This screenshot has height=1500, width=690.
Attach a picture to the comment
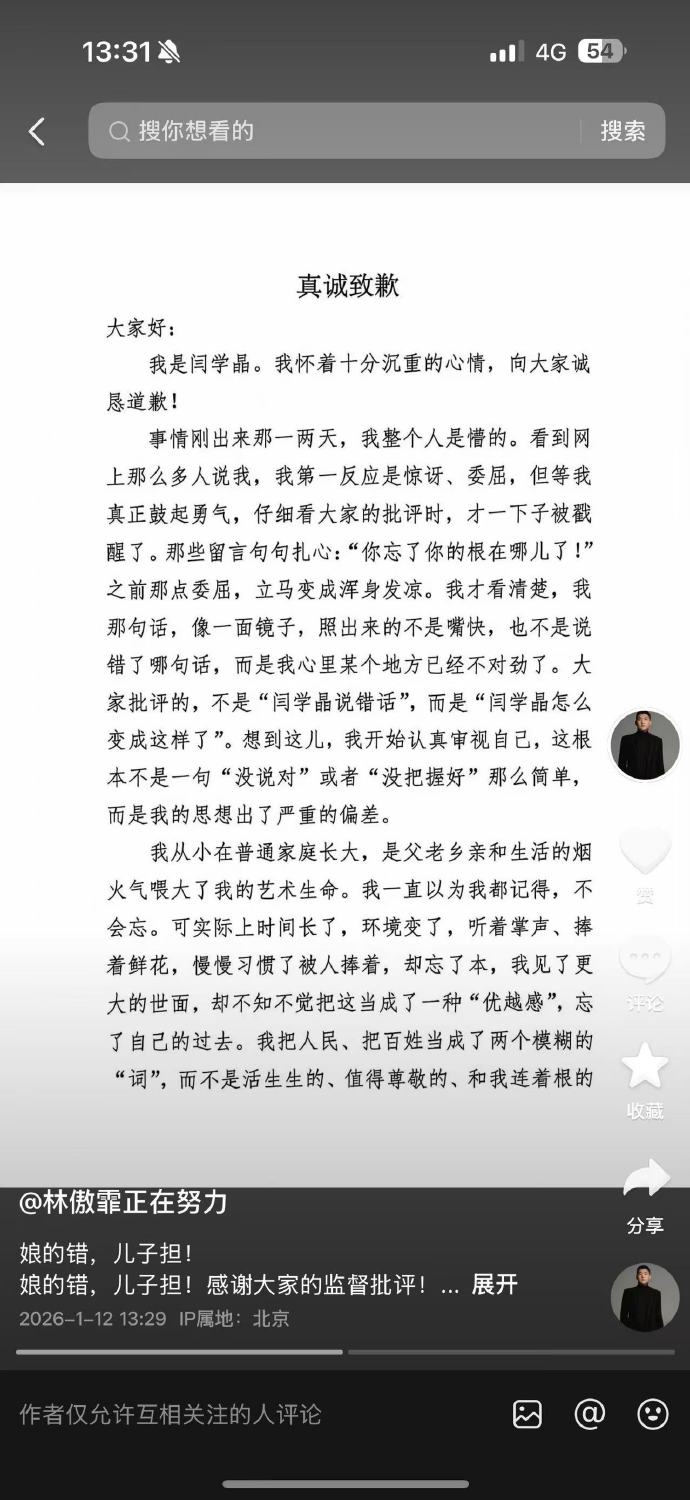(x=527, y=1414)
